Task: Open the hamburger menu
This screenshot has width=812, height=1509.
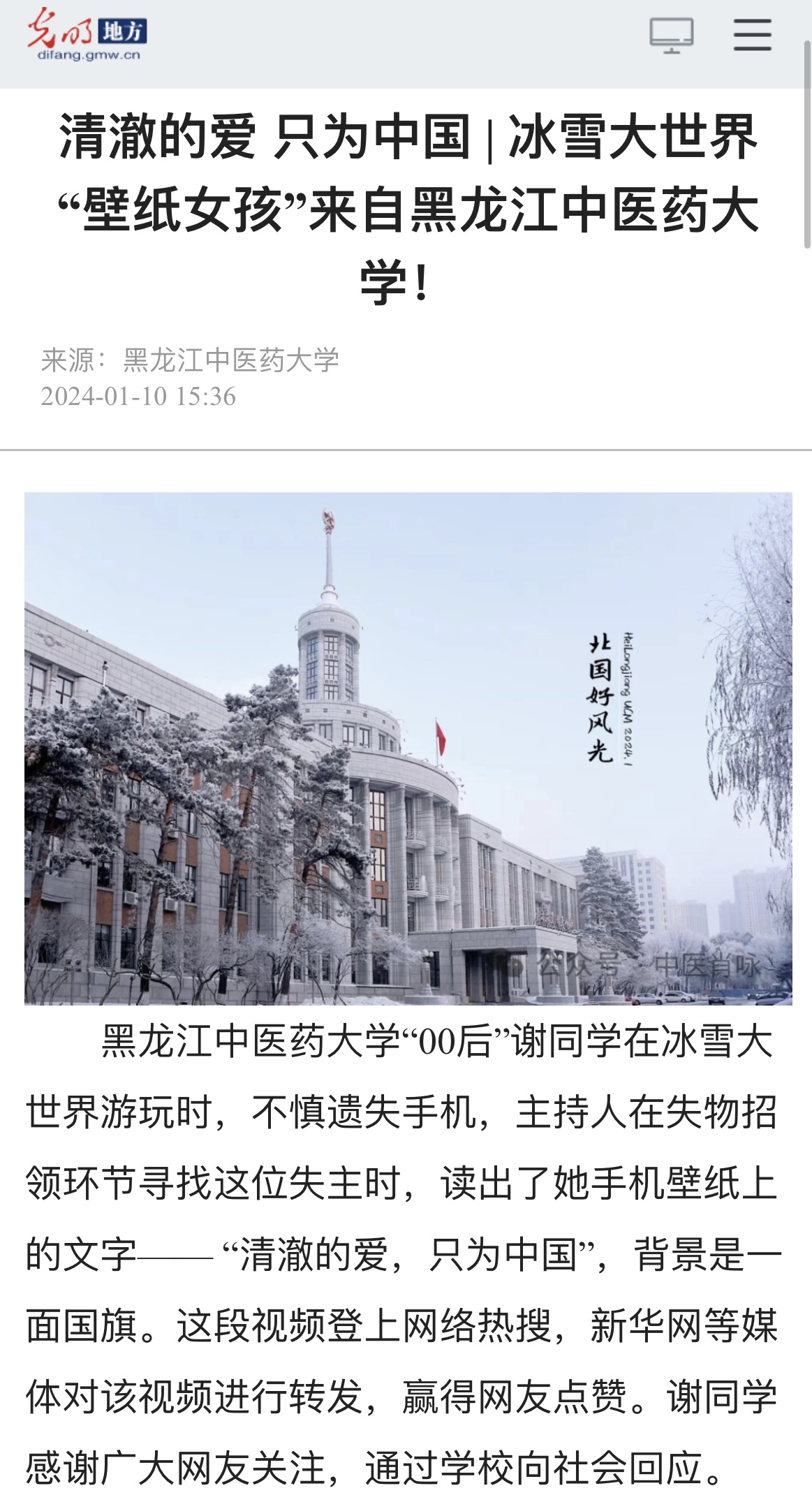Action: (x=752, y=36)
